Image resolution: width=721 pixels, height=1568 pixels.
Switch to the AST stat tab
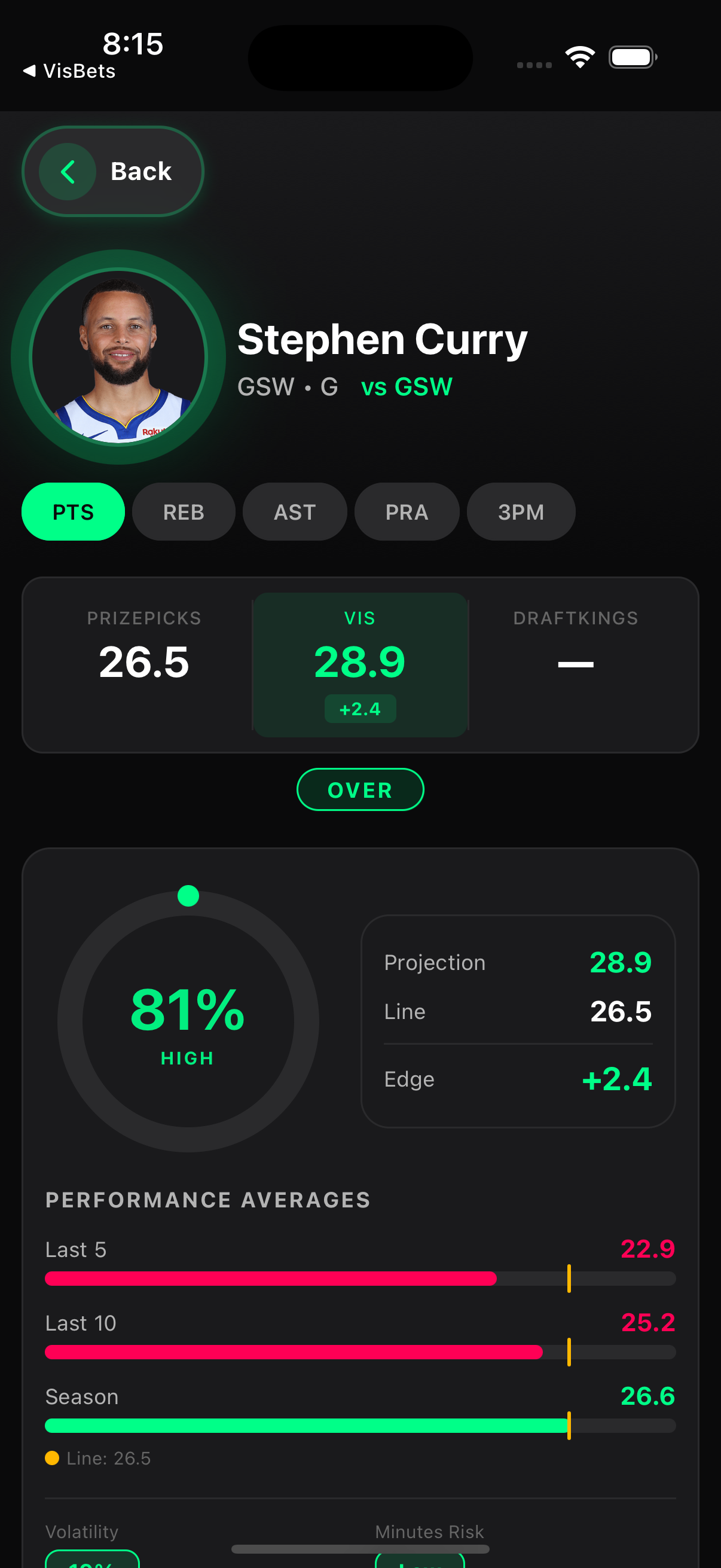(295, 512)
